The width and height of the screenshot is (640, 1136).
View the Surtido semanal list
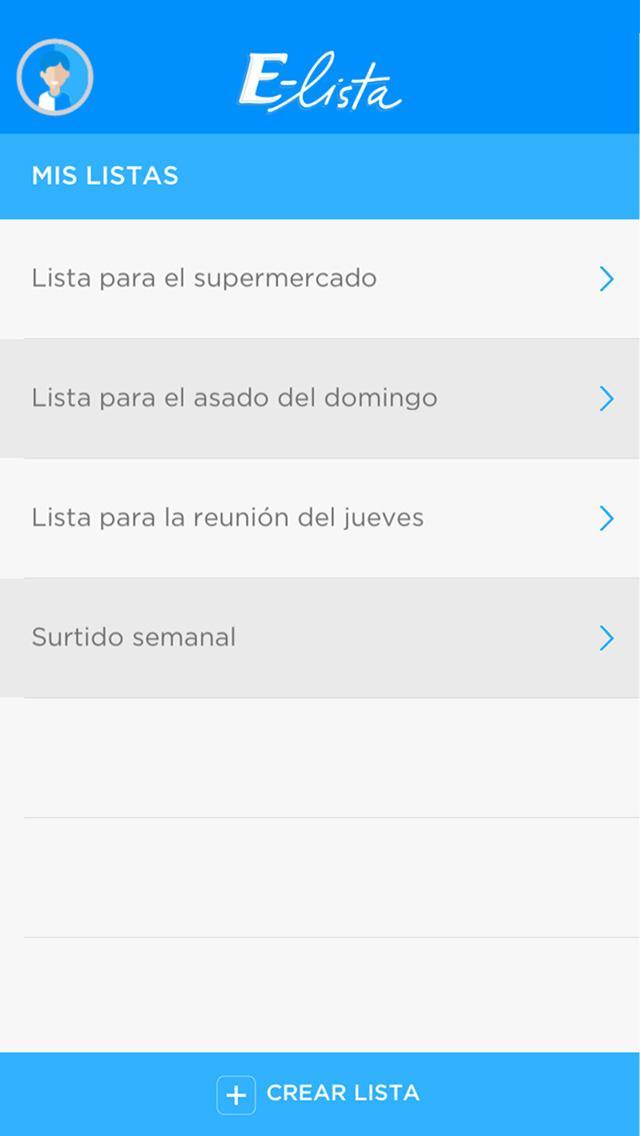(x=320, y=638)
